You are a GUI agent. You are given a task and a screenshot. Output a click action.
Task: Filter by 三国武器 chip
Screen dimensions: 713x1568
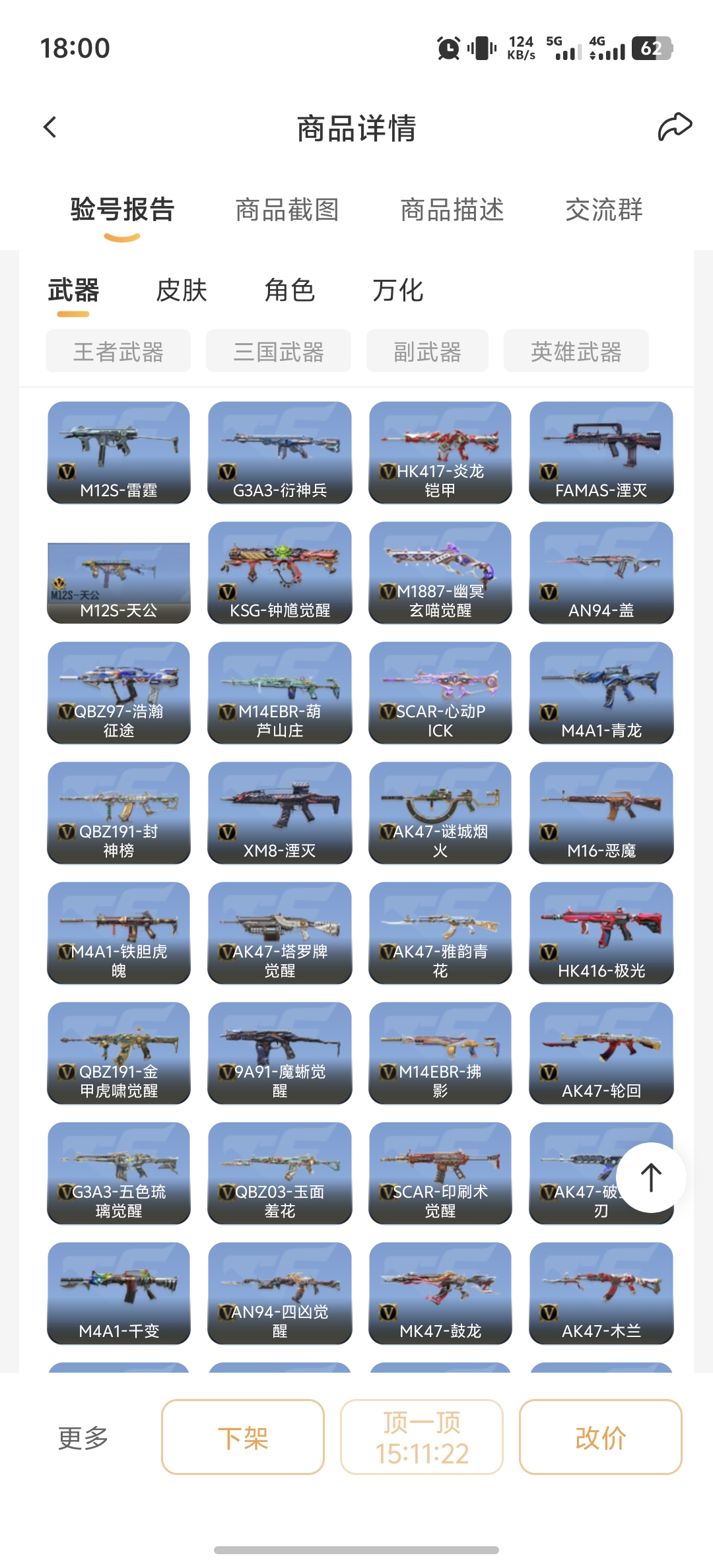click(x=279, y=352)
